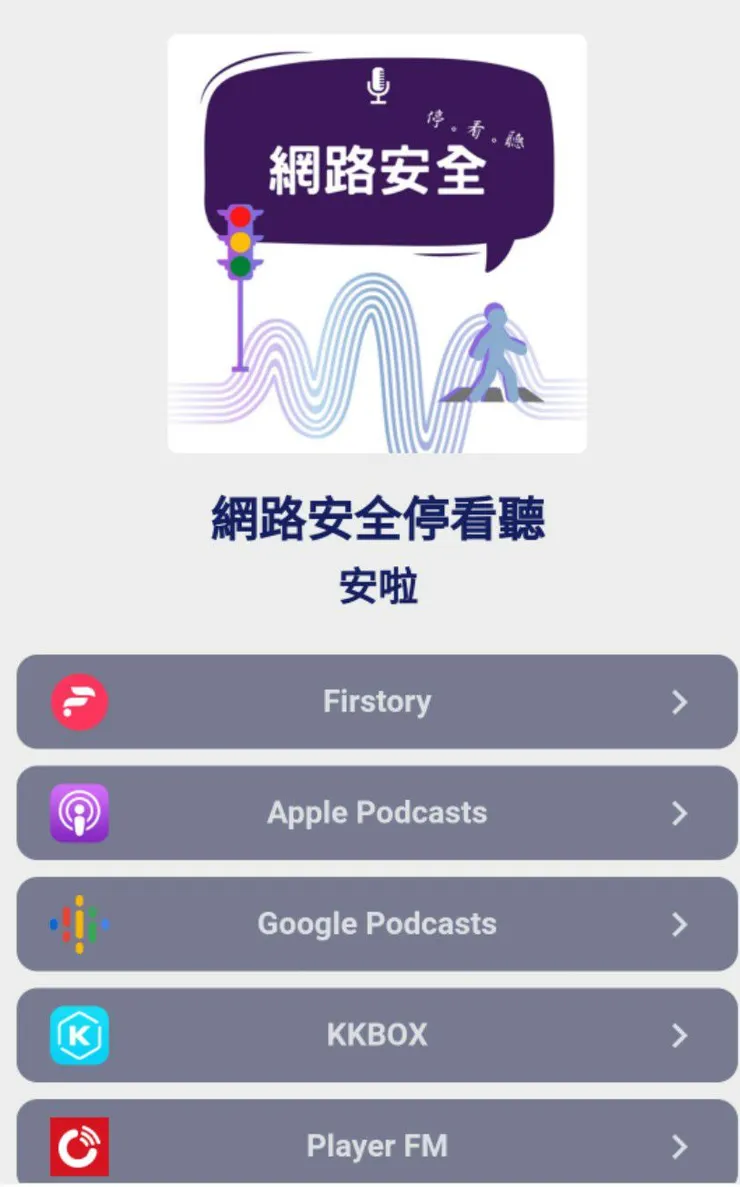
Task: Select the Google Podcasts colorful icon
Action: tap(79, 923)
